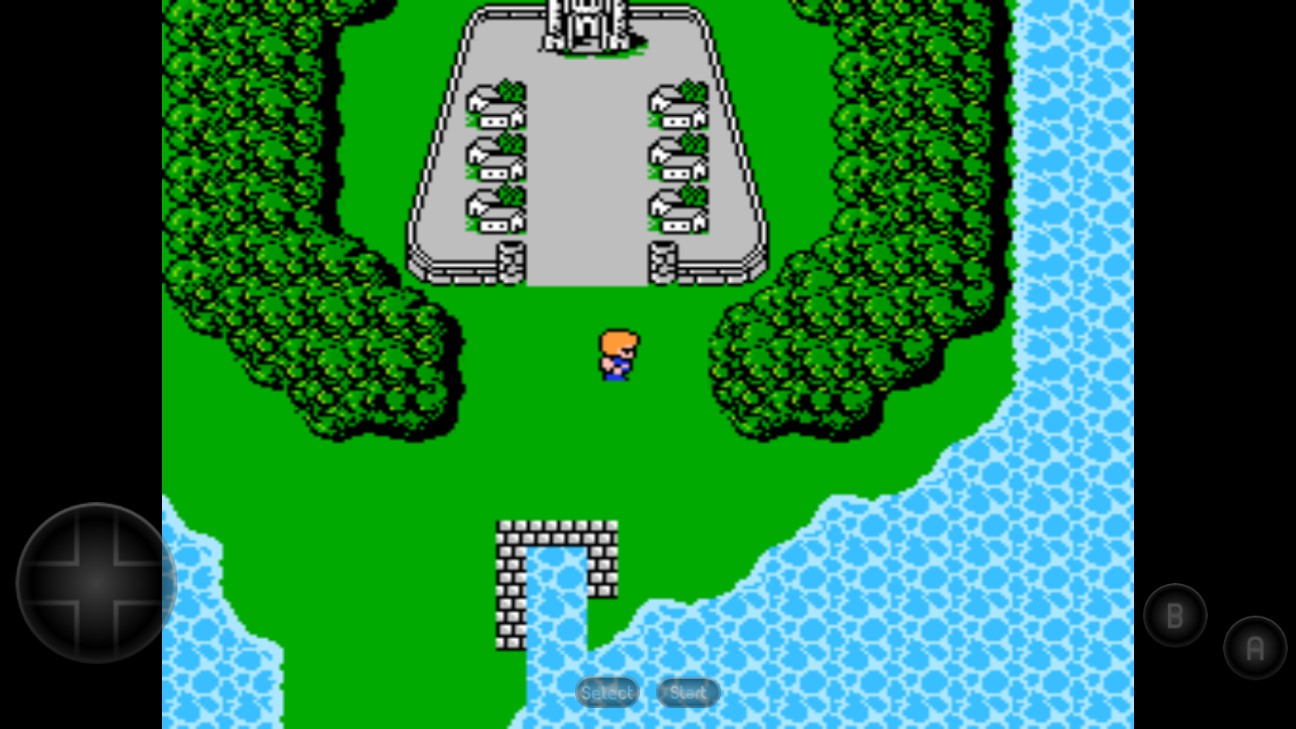Tap the Select button
The height and width of the screenshot is (729, 1296).
click(607, 692)
